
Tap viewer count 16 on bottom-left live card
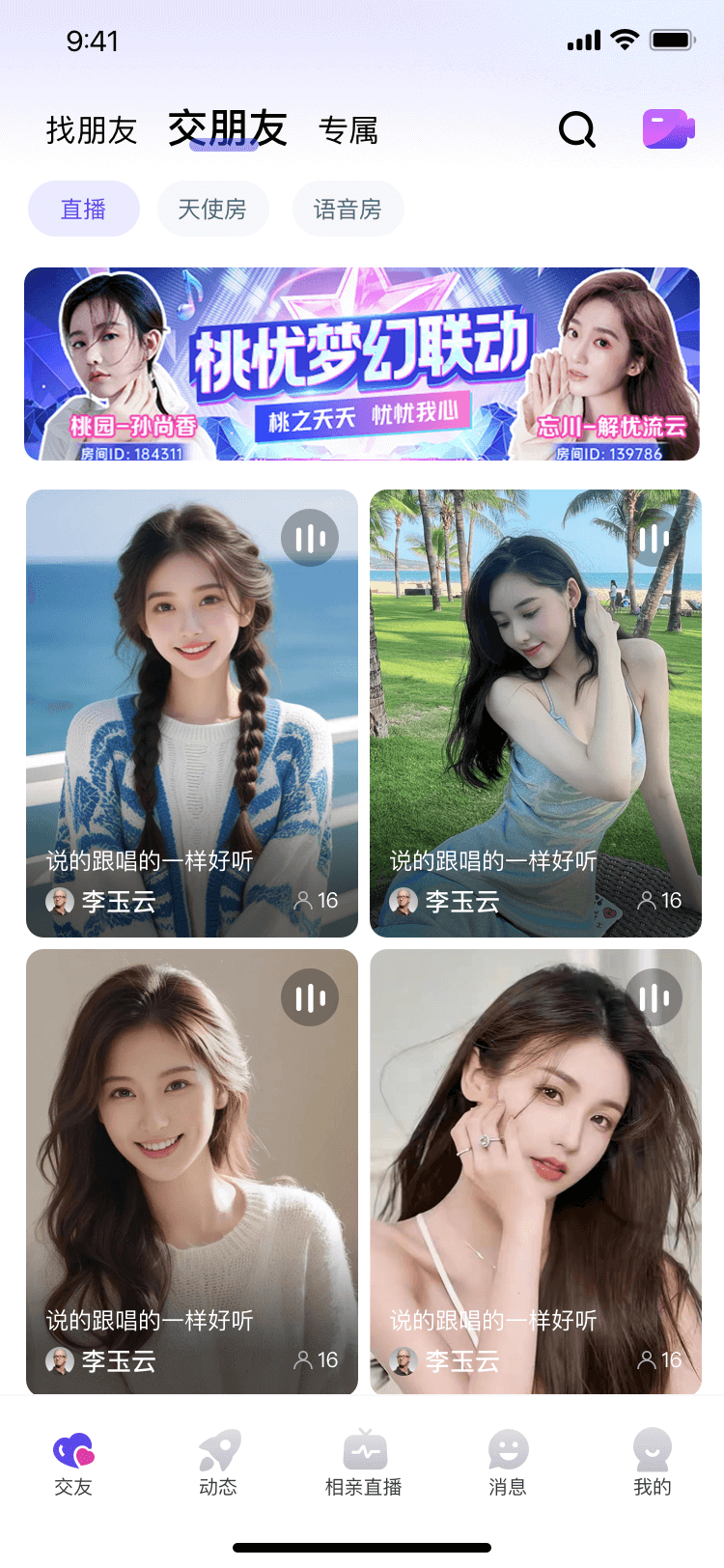(321, 1361)
